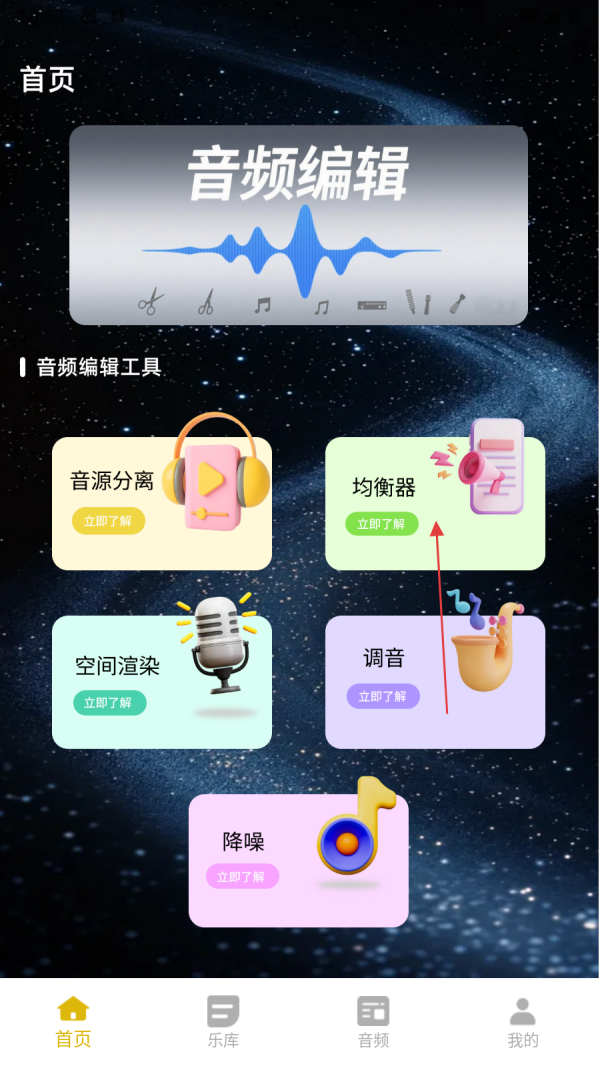
Task: Tap 立即了解 under 音源分离
Action: 108,521
